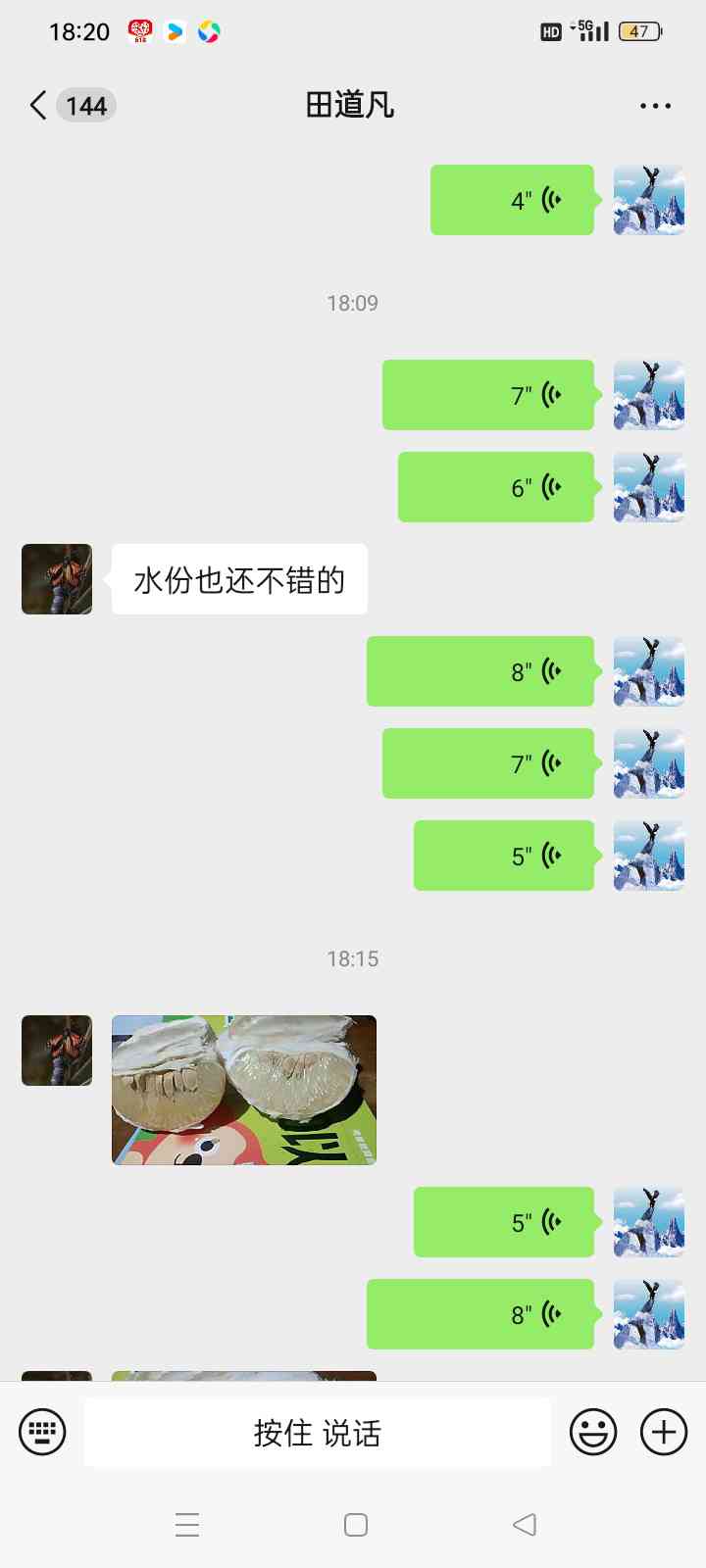The width and height of the screenshot is (706, 1568).
Task: Tap the 按住 说话 hold-to-talk button
Action: 318,1433
